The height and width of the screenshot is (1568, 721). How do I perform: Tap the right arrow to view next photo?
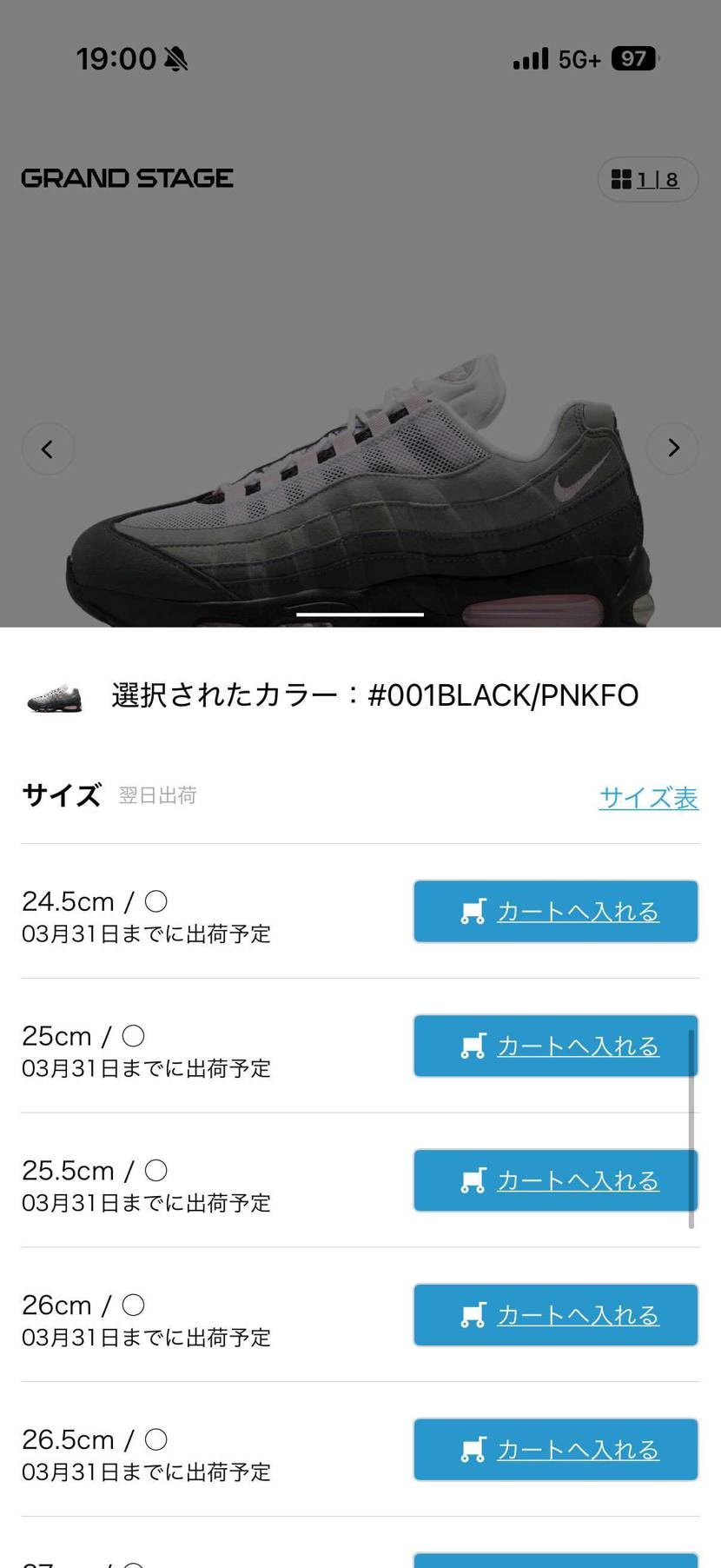(672, 448)
